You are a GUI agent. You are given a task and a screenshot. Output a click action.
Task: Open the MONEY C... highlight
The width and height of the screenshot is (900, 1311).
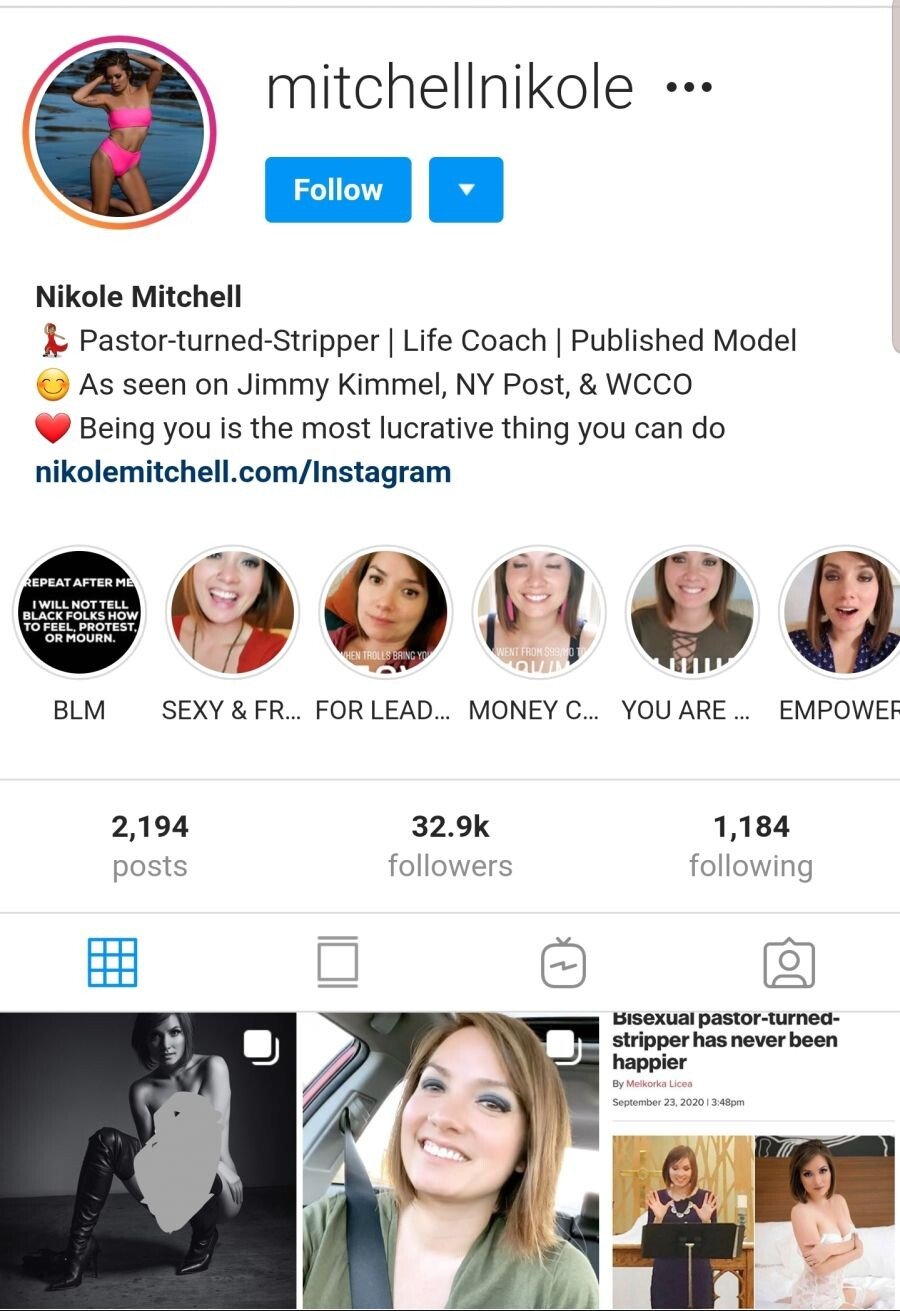[x=539, y=612]
